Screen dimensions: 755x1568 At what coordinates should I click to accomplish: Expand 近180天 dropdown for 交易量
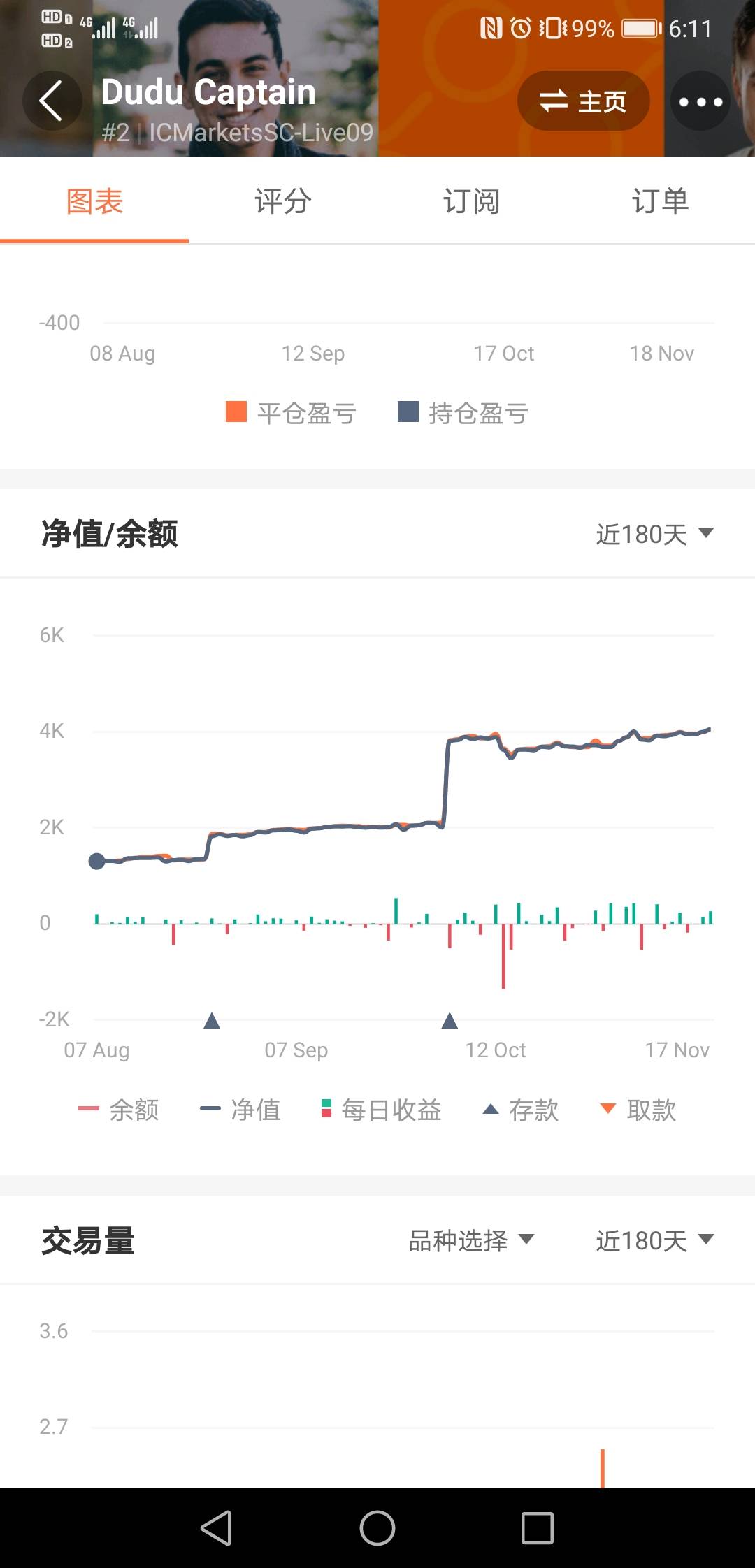[x=654, y=1241]
